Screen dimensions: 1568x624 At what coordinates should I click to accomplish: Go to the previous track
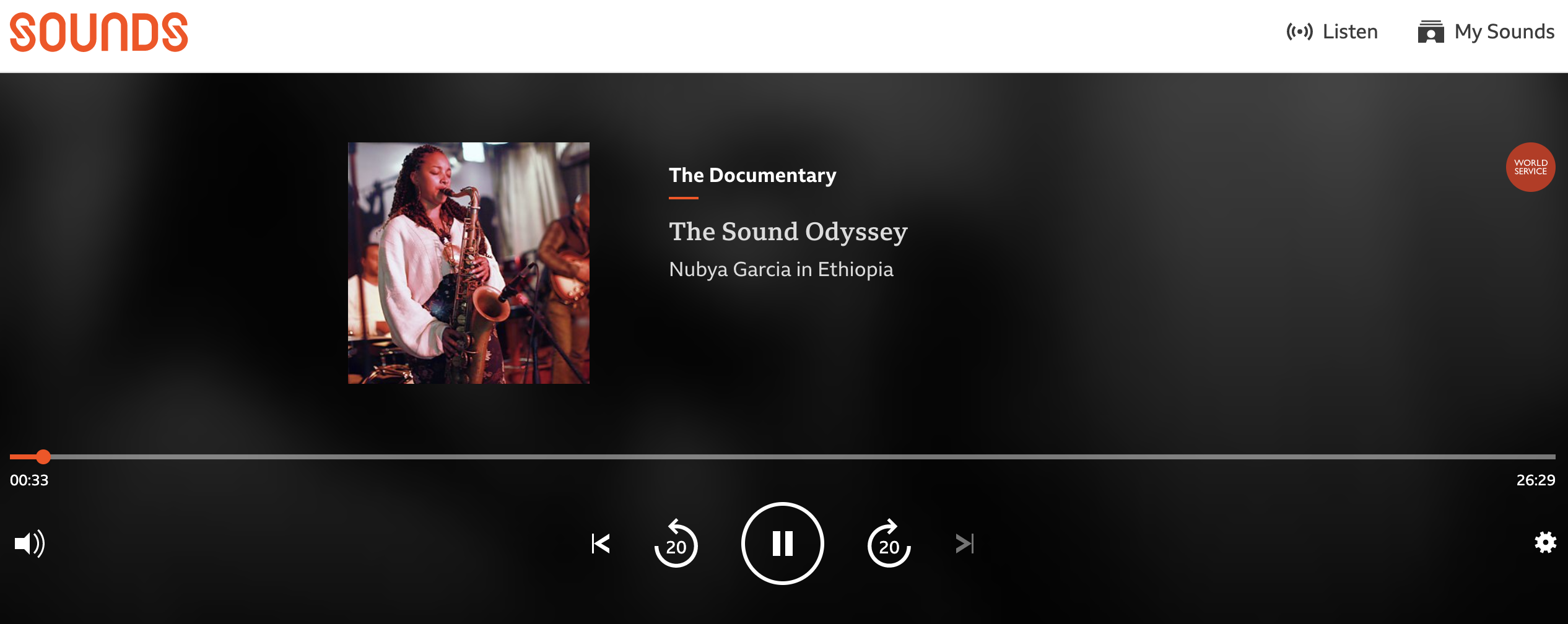(601, 544)
